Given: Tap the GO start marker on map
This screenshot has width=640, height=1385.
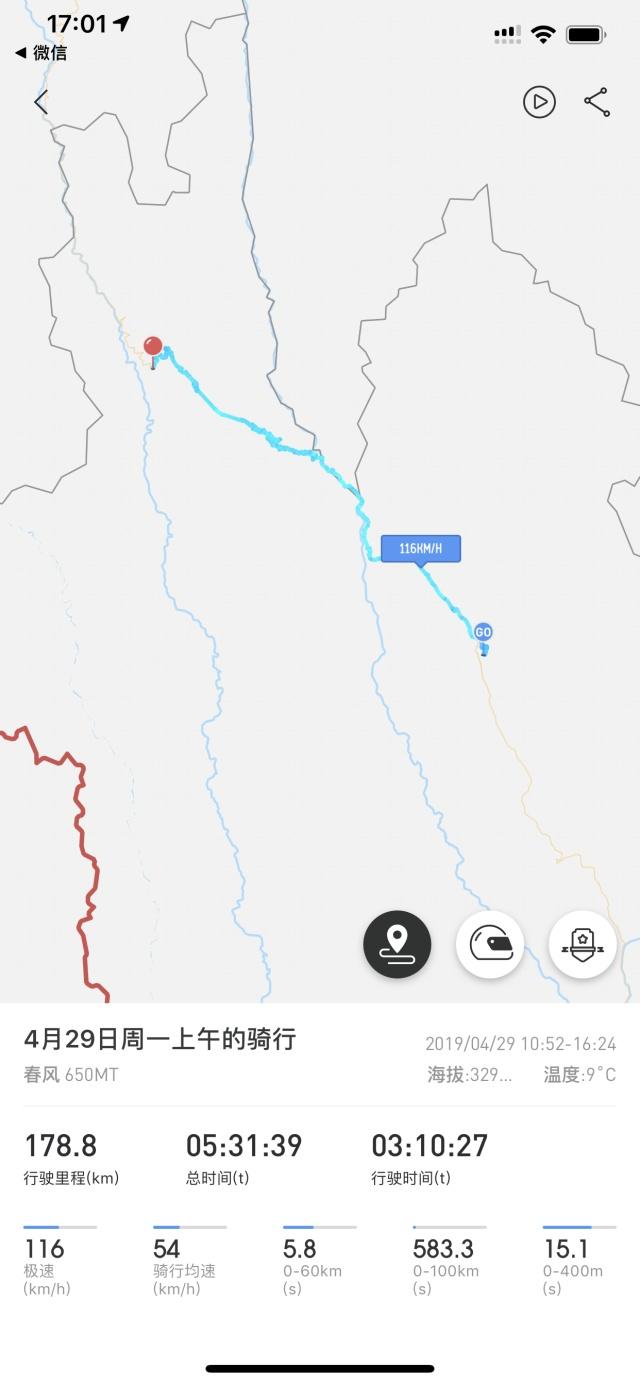Looking at the screenshot, I should 483,633.
